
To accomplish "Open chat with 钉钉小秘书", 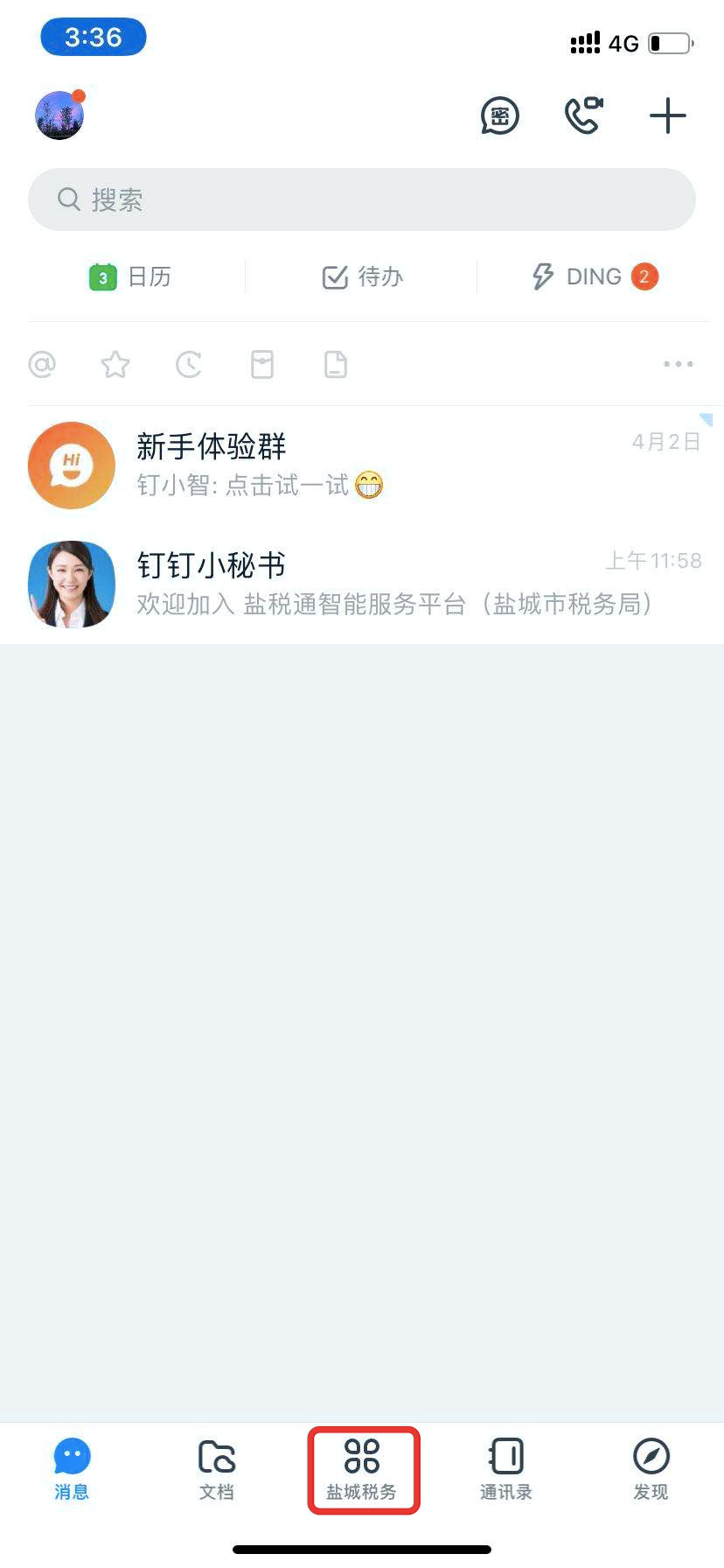I will 362,584.
